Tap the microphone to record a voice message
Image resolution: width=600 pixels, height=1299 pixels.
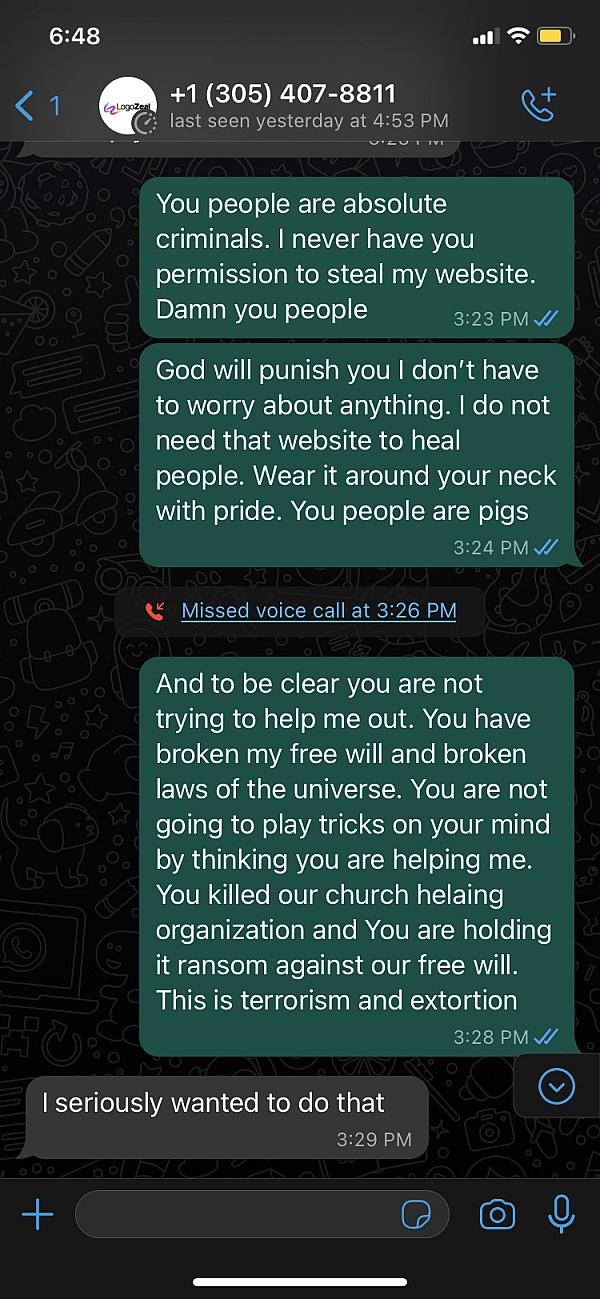click(x=561, y=1214)
